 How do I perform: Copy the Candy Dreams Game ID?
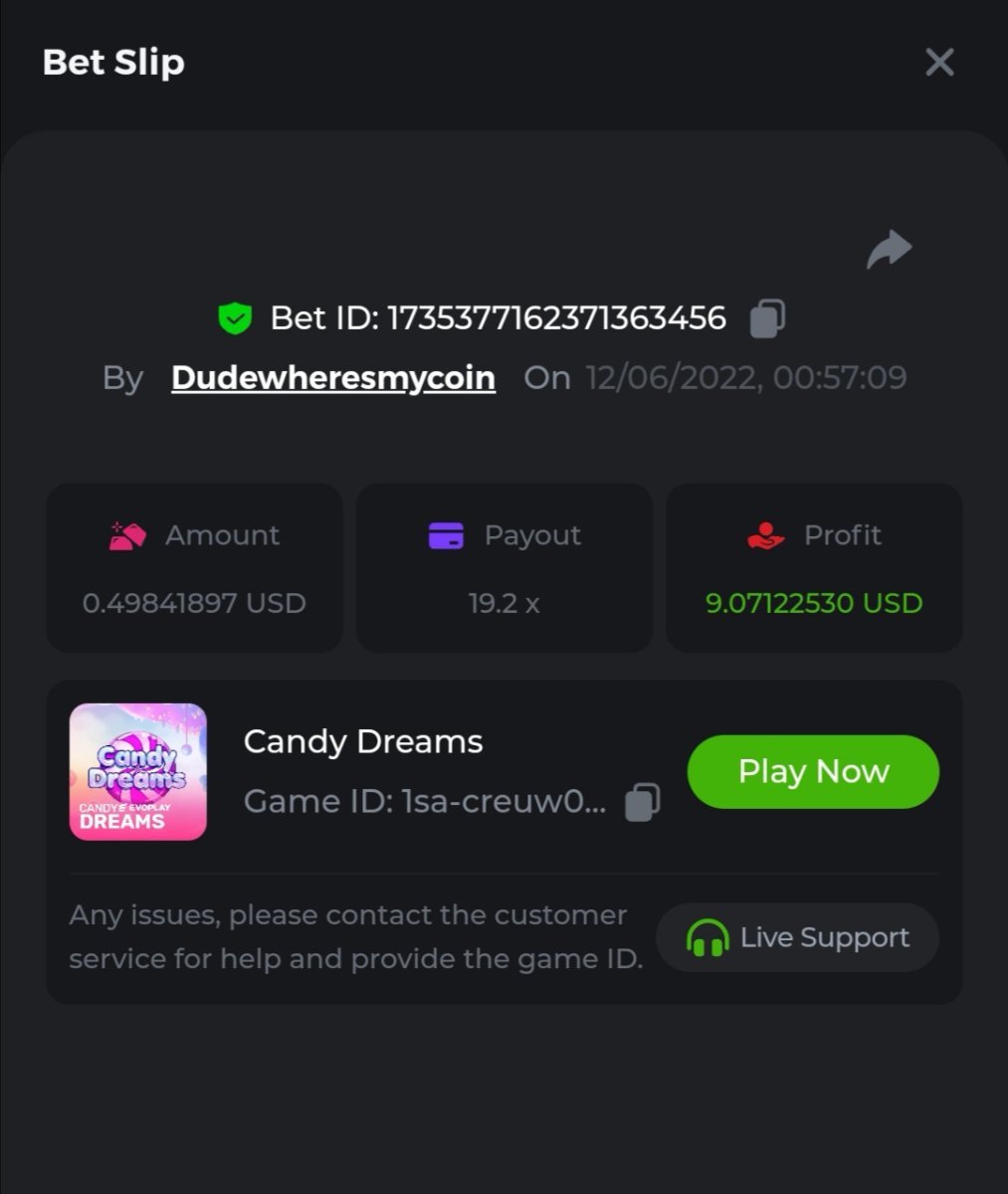(x=642, y=801)
